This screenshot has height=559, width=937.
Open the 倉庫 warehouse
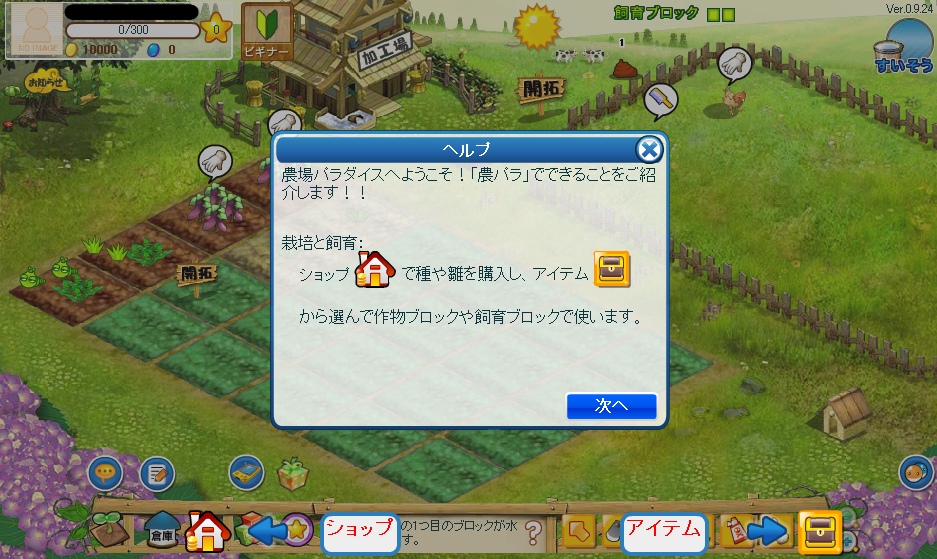(162, 531)
